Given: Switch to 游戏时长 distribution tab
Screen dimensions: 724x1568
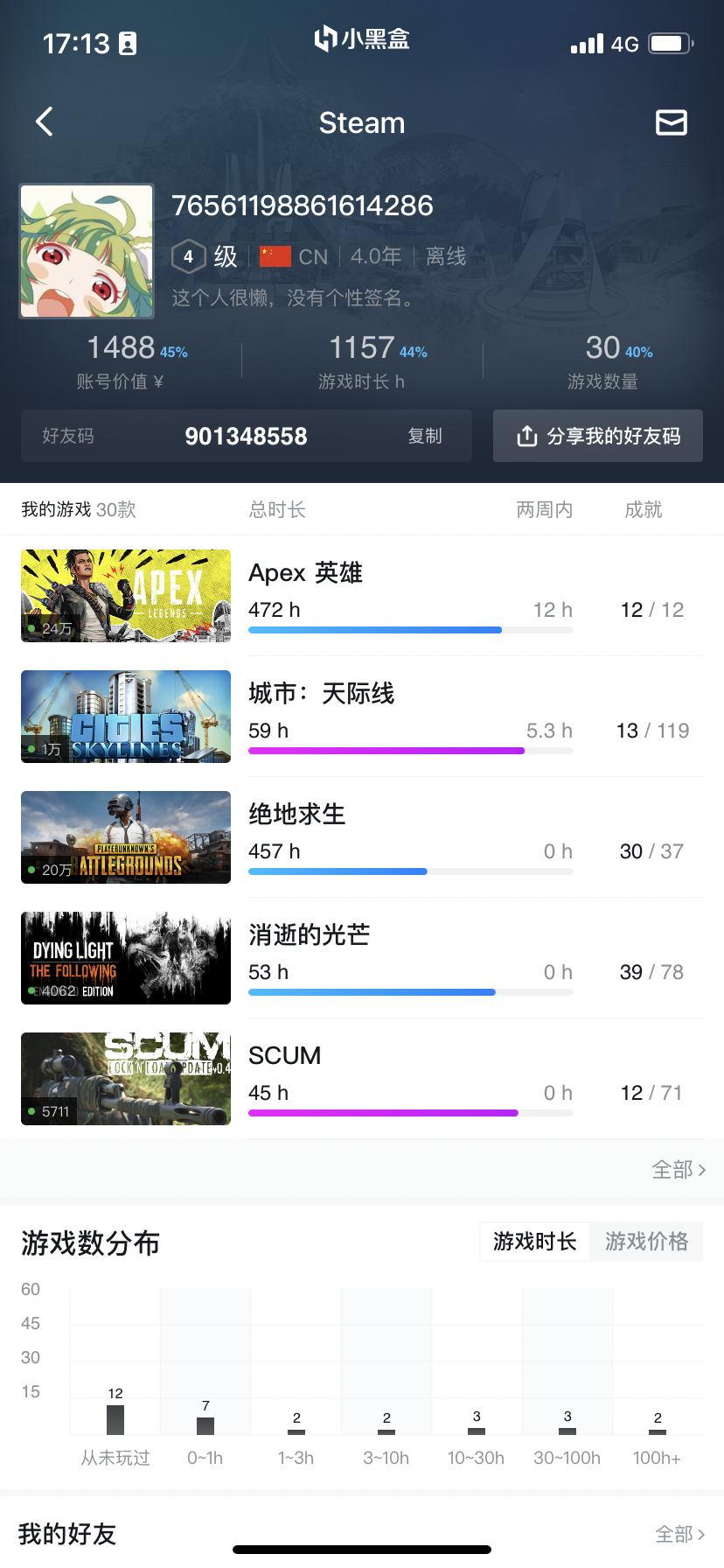Looking at the screenshot, I should click(x=534, y=1242).
